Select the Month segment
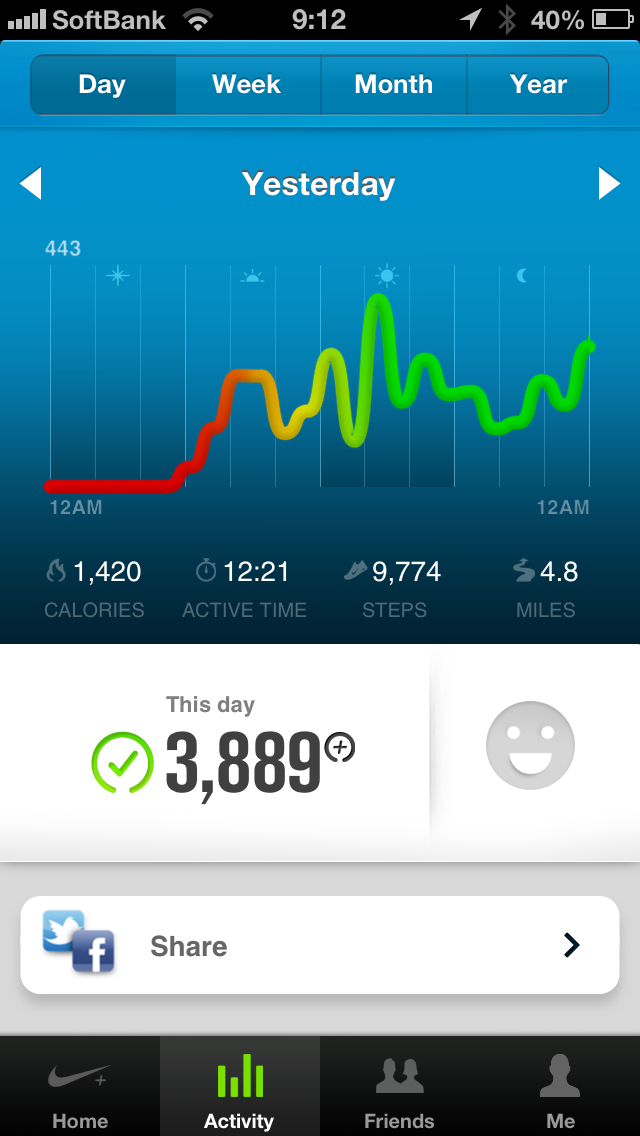The image size is (640, 1136). pos(393,85)
